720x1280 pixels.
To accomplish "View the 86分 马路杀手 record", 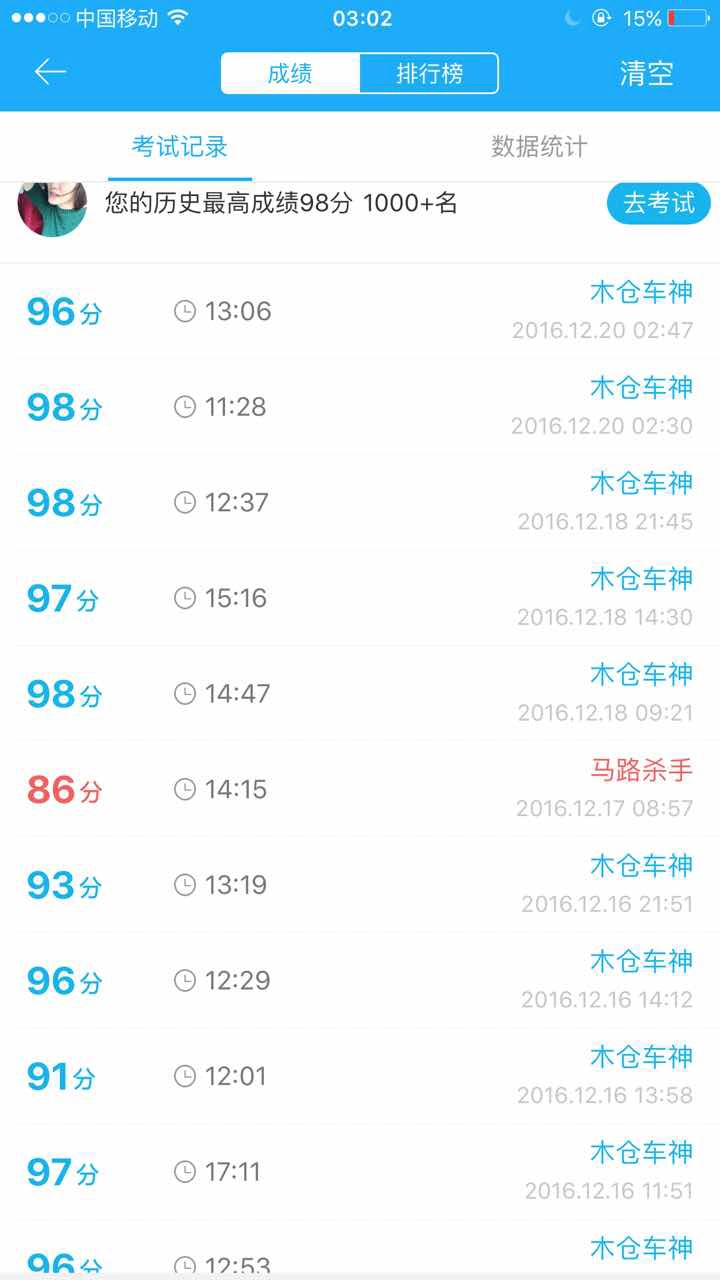I will (x=360, y=789).
